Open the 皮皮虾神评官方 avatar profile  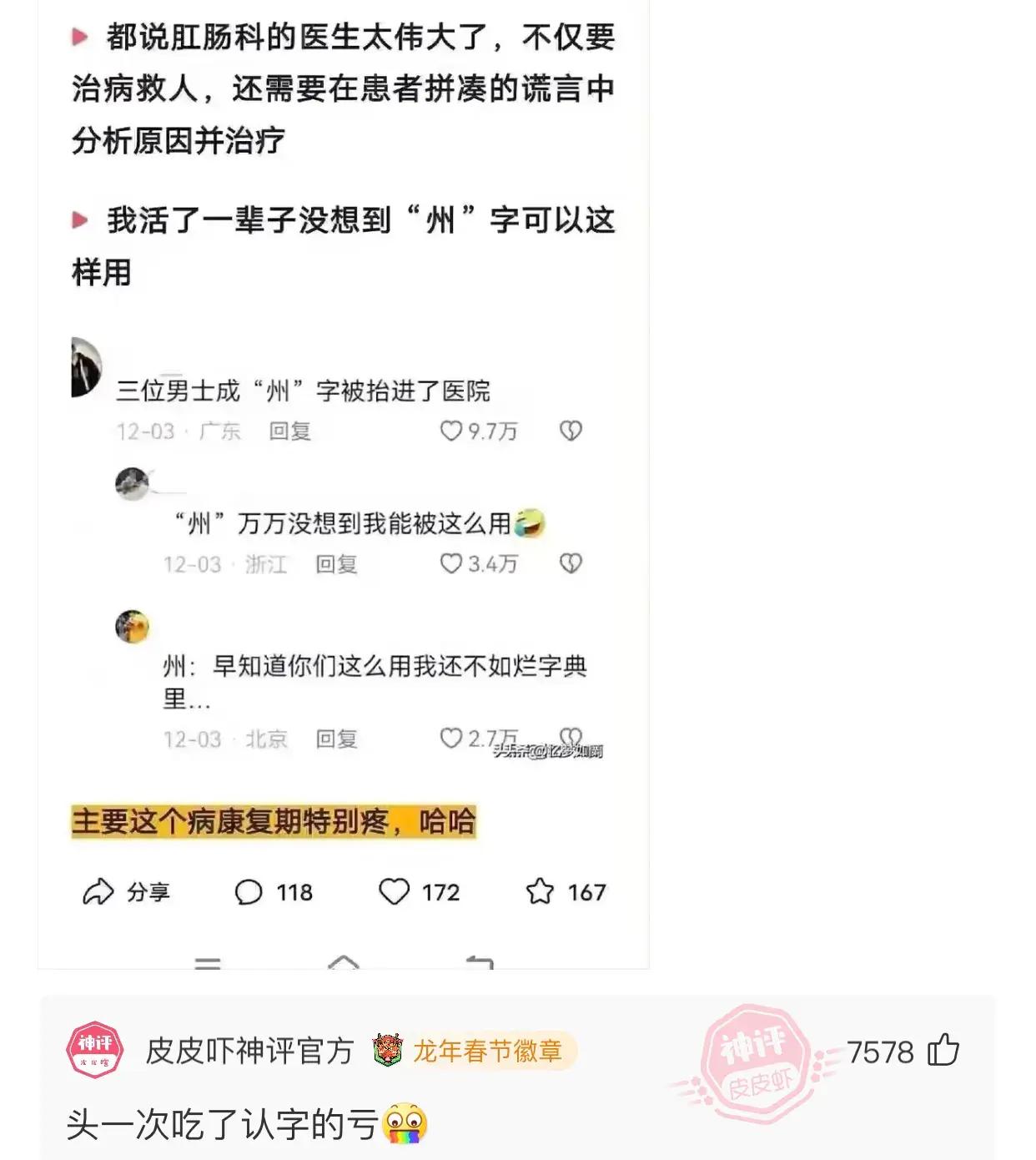(95, 1051)
